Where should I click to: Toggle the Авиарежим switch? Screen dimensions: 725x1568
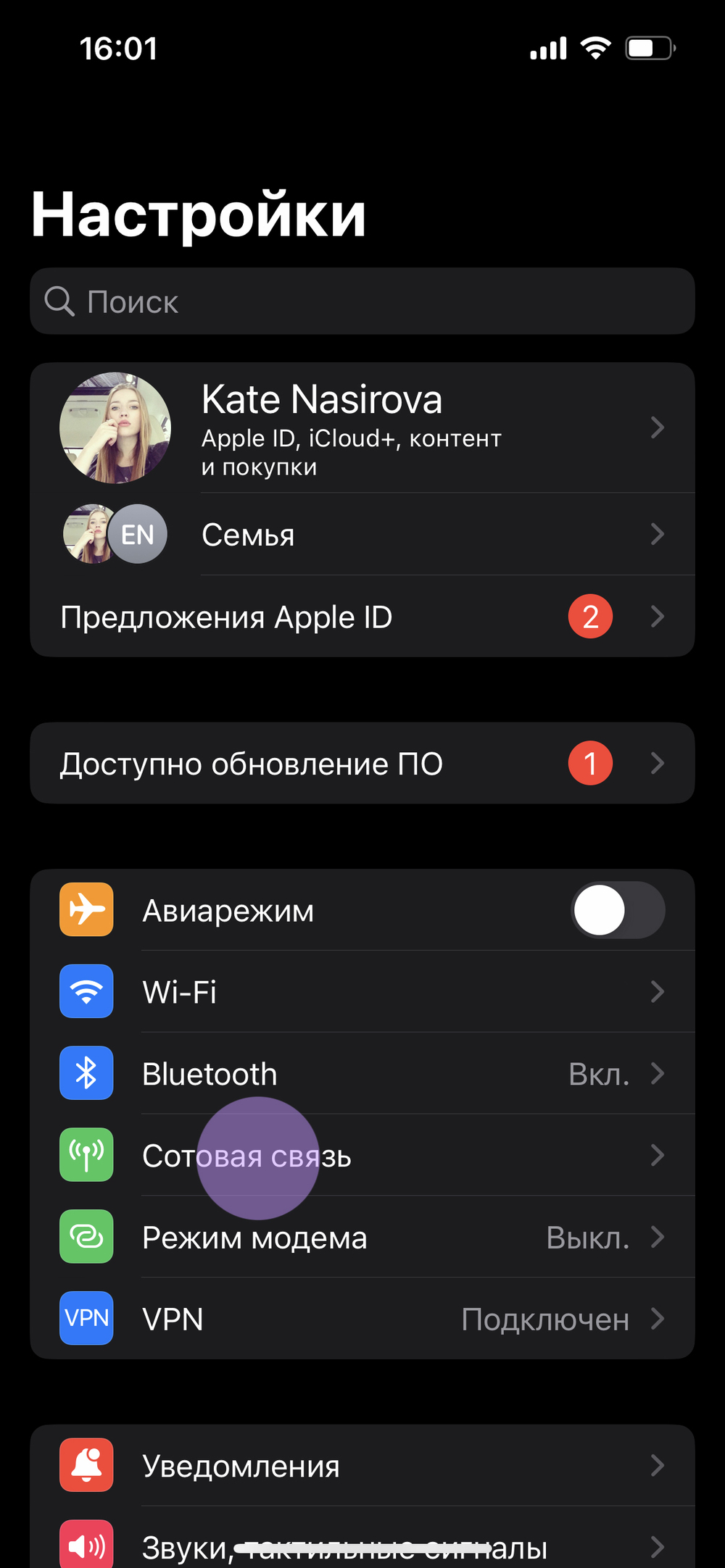(x=618, y=910)
